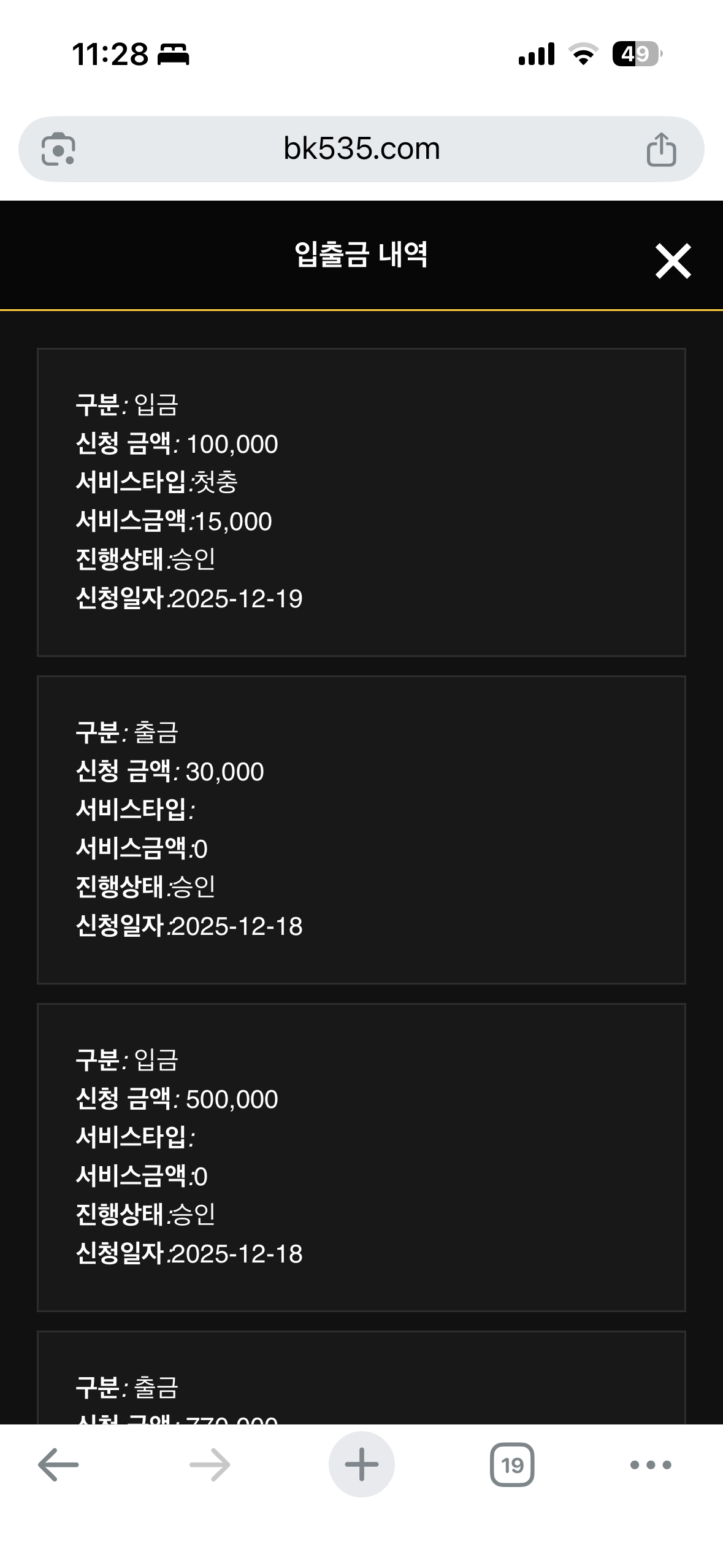The image size is (723, 1568).
Task: Open the browser's three-dot menu
Action: (651, 1465)
